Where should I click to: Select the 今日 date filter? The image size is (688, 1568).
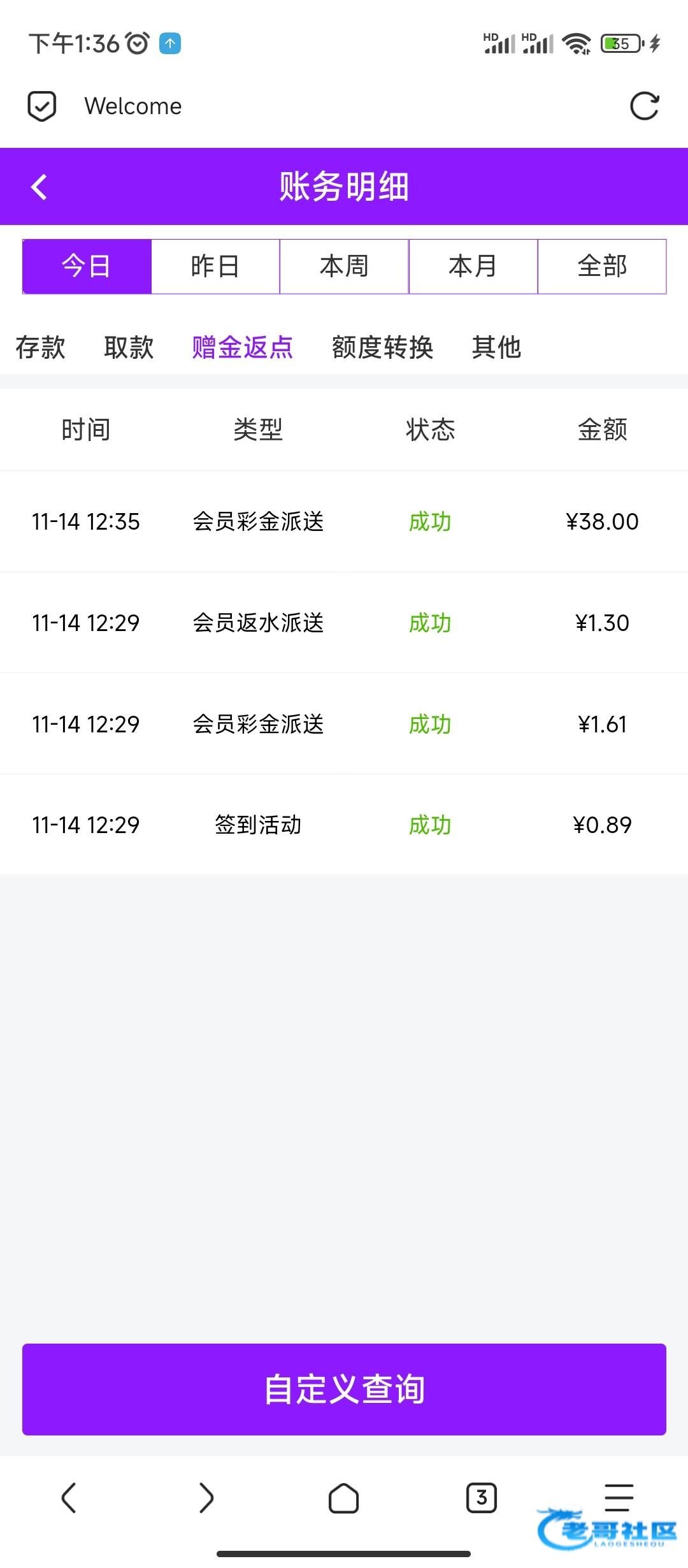point(87,266)
